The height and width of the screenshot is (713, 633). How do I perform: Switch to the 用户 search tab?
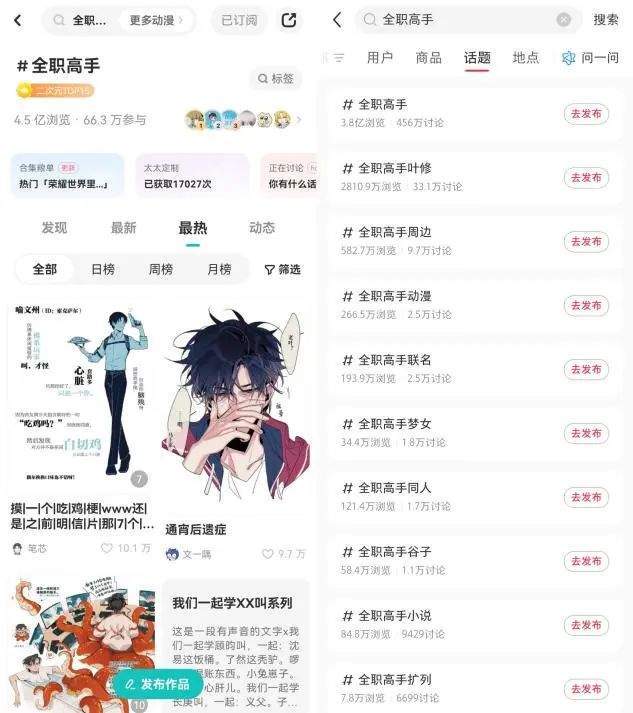click(x=380, y=58)
